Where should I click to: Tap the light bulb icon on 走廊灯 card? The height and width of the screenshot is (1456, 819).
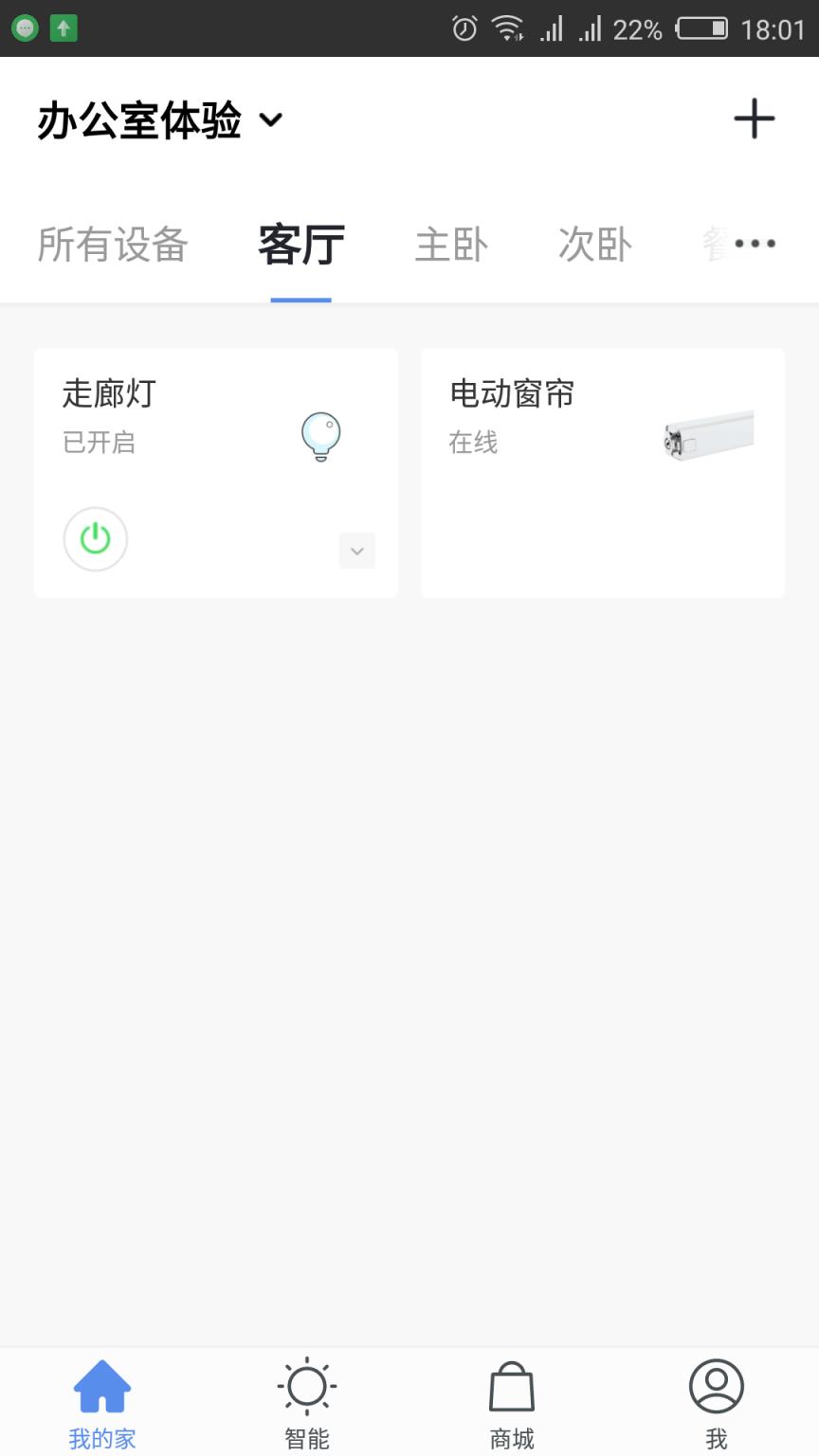point(322,437)
